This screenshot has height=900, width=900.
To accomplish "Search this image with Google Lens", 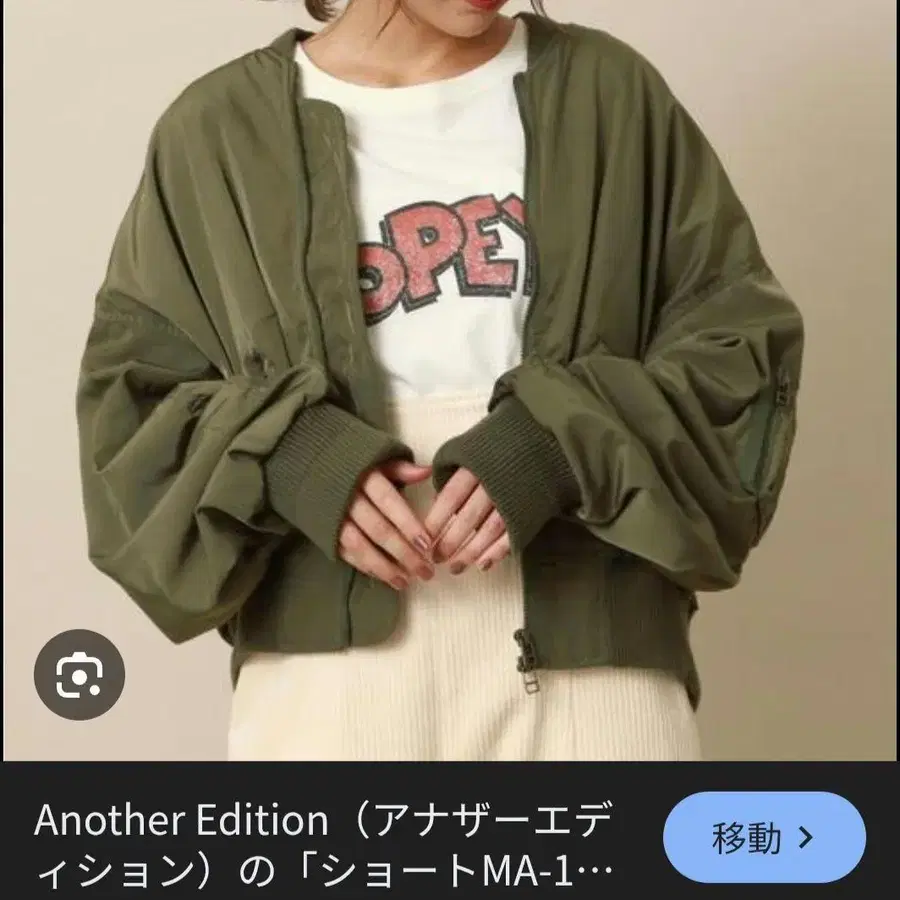I will pyautogui.click(x=79, y=674).
